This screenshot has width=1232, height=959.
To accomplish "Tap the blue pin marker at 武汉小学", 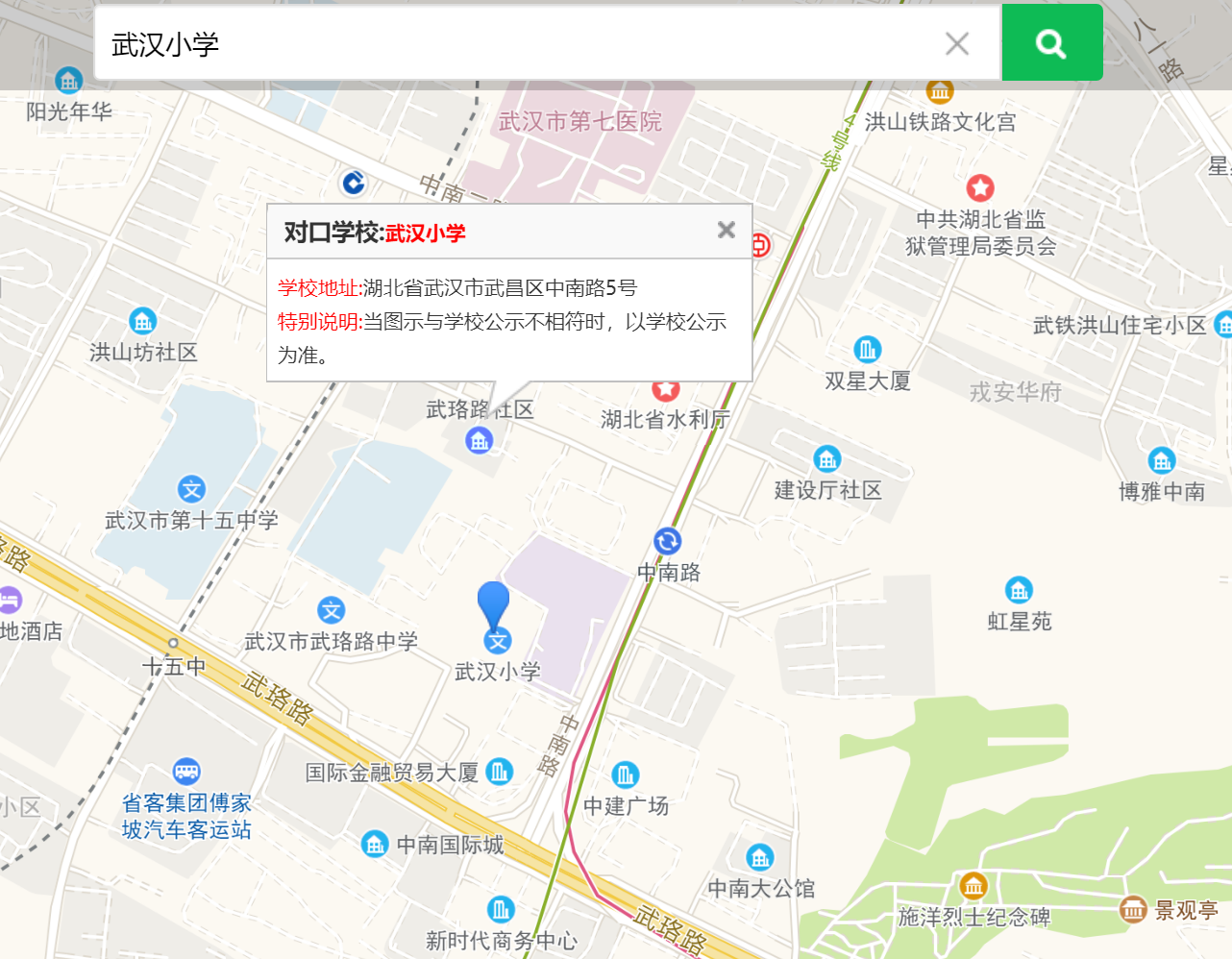I will tap(494, 606).
